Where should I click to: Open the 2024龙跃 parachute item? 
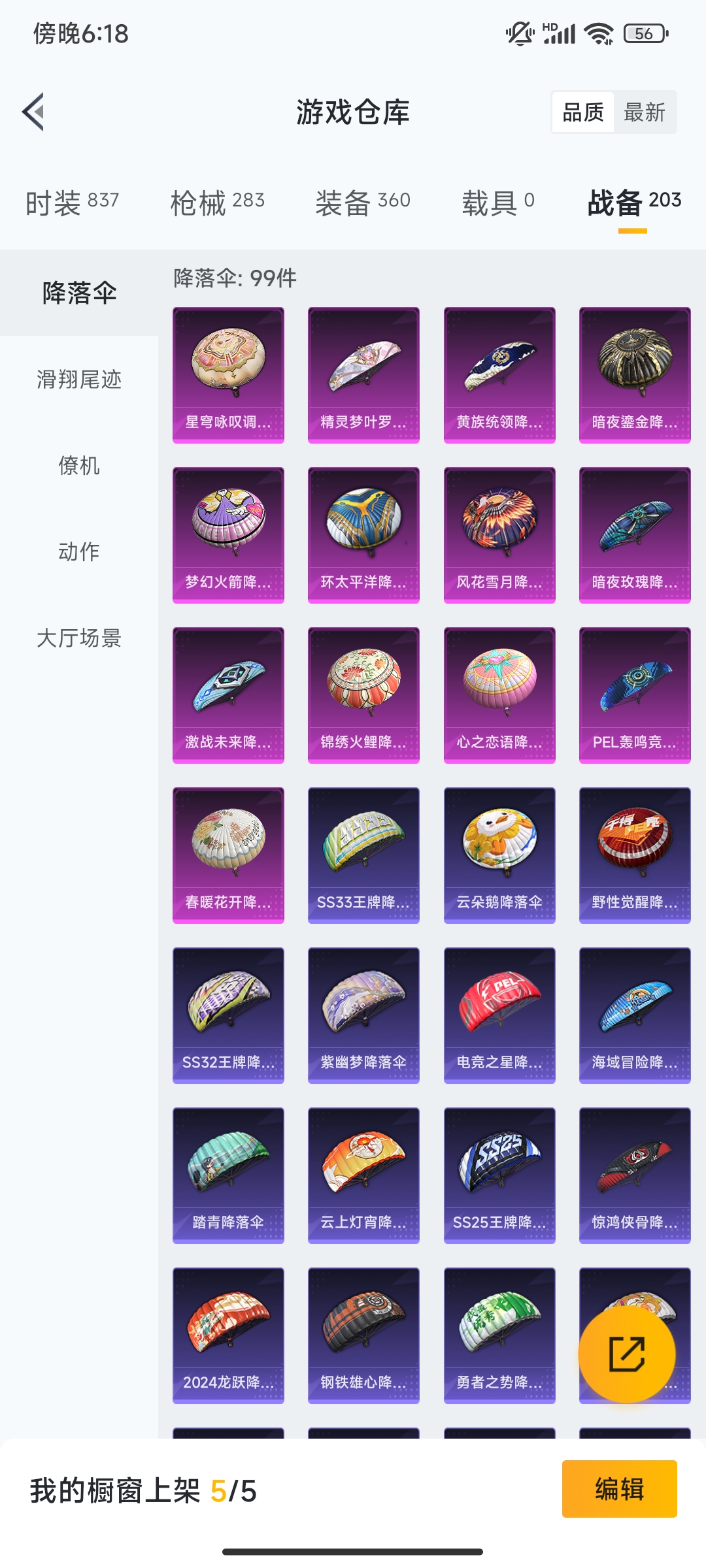click(228, 1335)
